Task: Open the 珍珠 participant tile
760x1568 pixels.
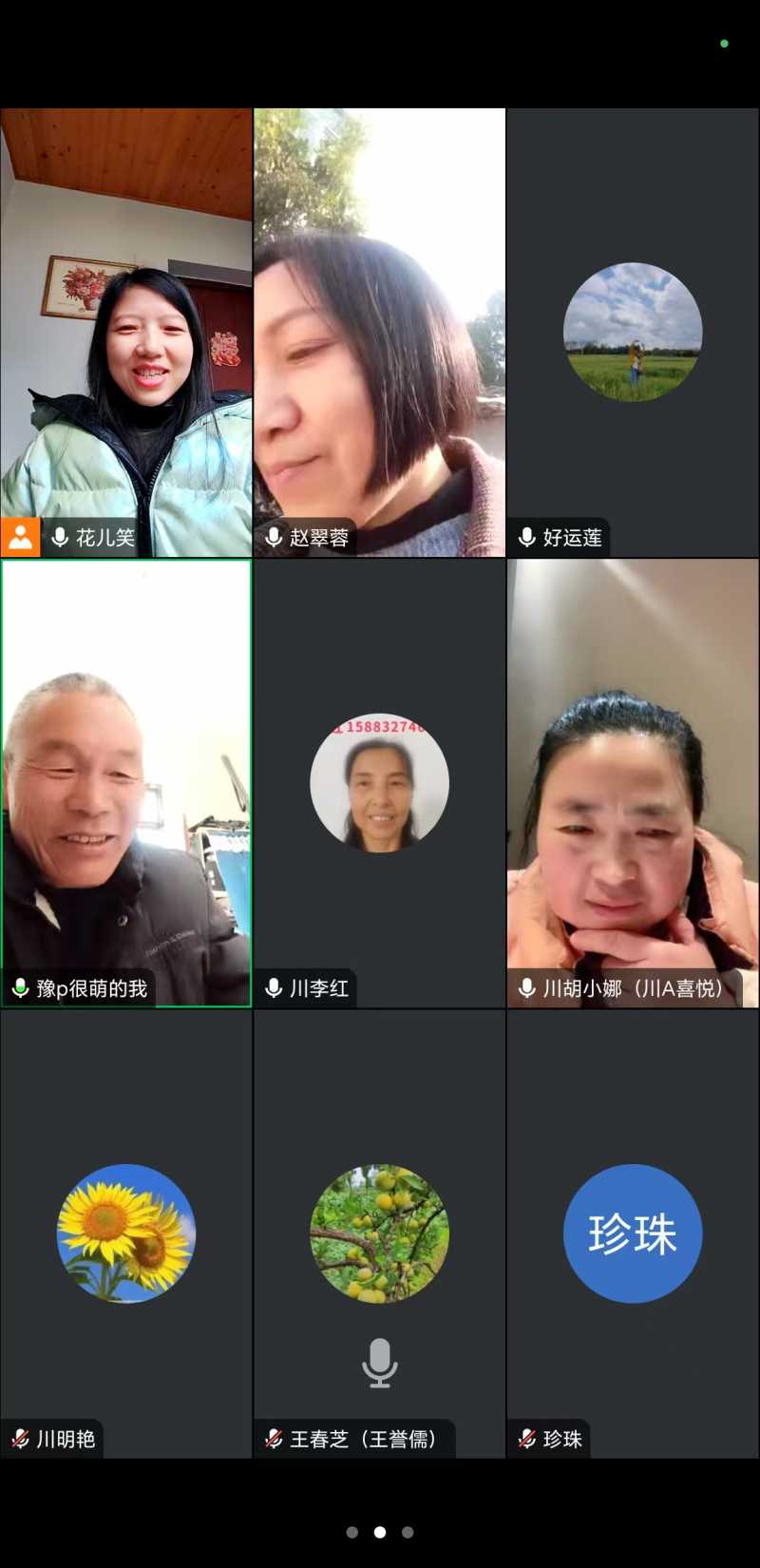Action: [x=633, y=1233]
